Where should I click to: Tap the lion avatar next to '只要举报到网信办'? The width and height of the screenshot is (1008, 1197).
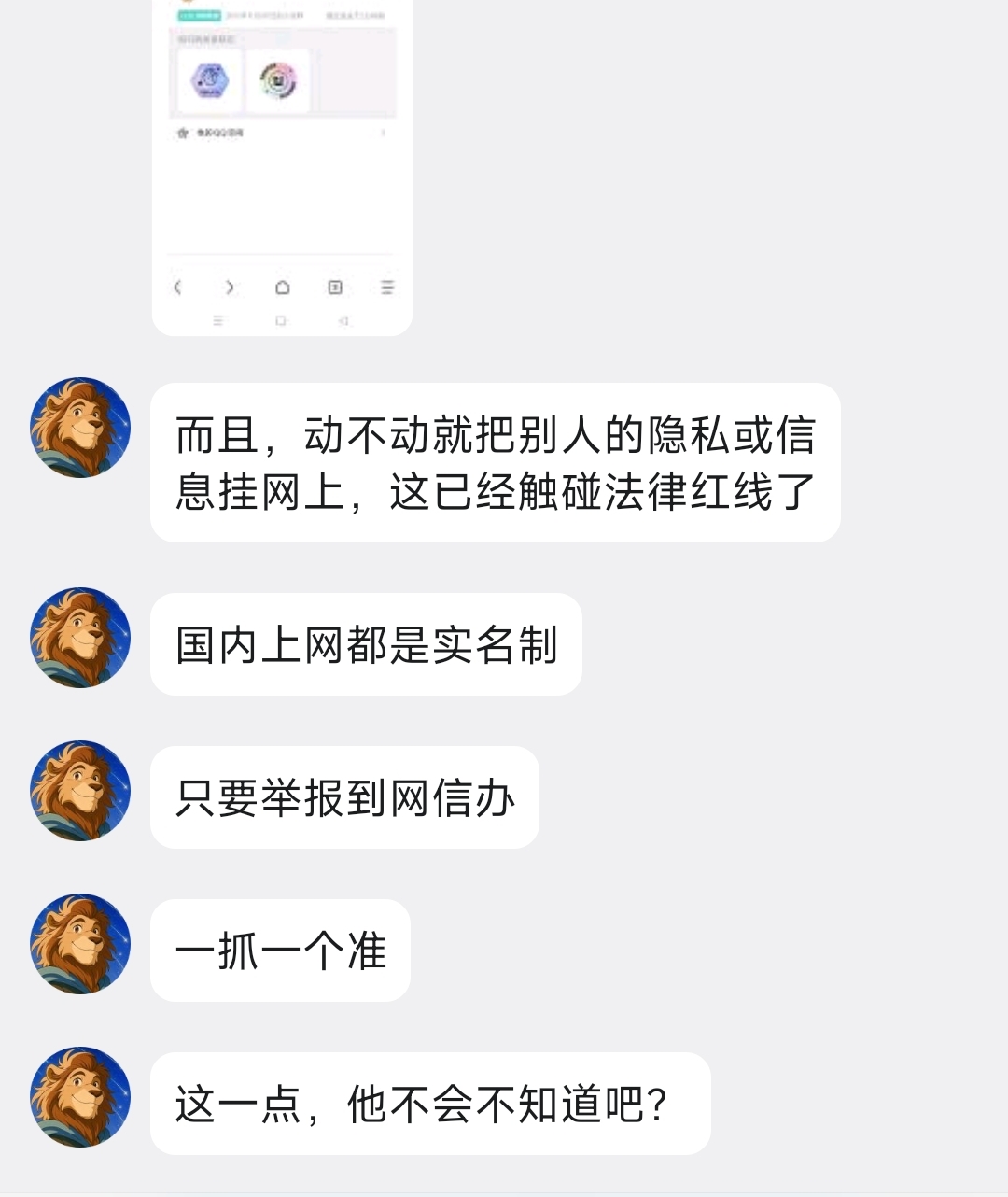(80, 791)
